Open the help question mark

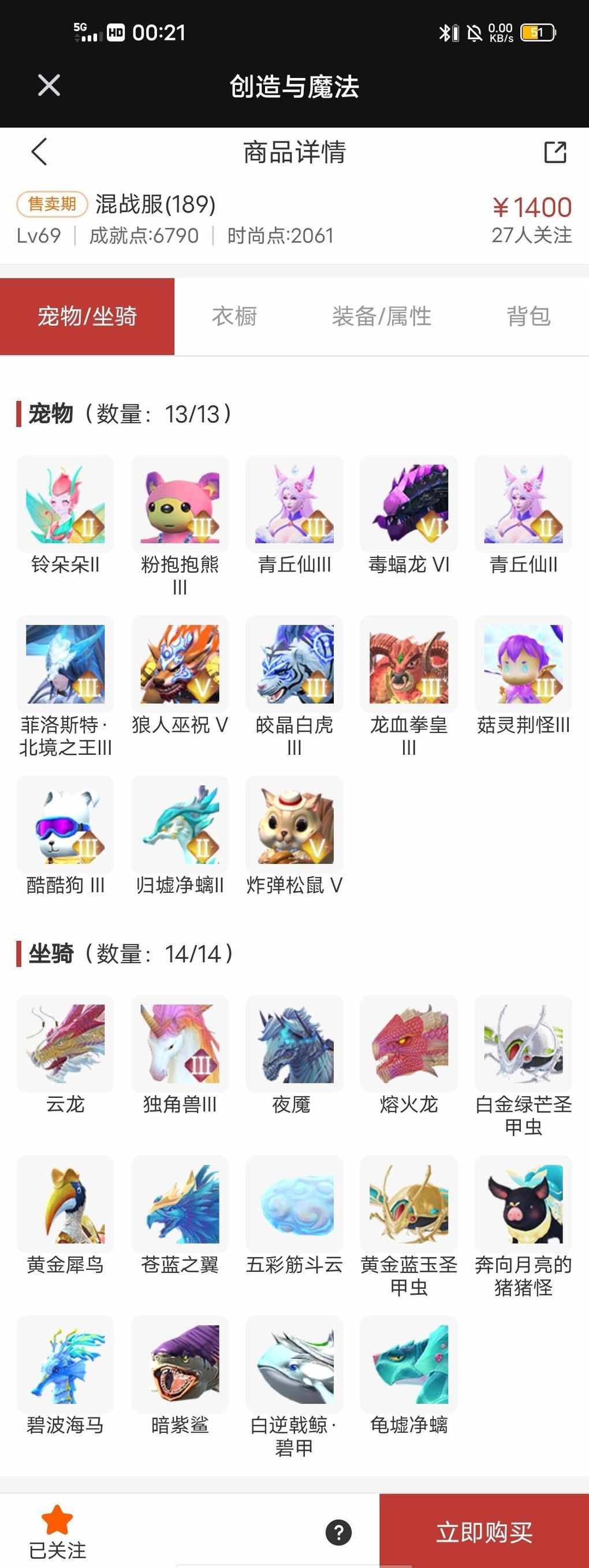click(x=338, y=1532)
